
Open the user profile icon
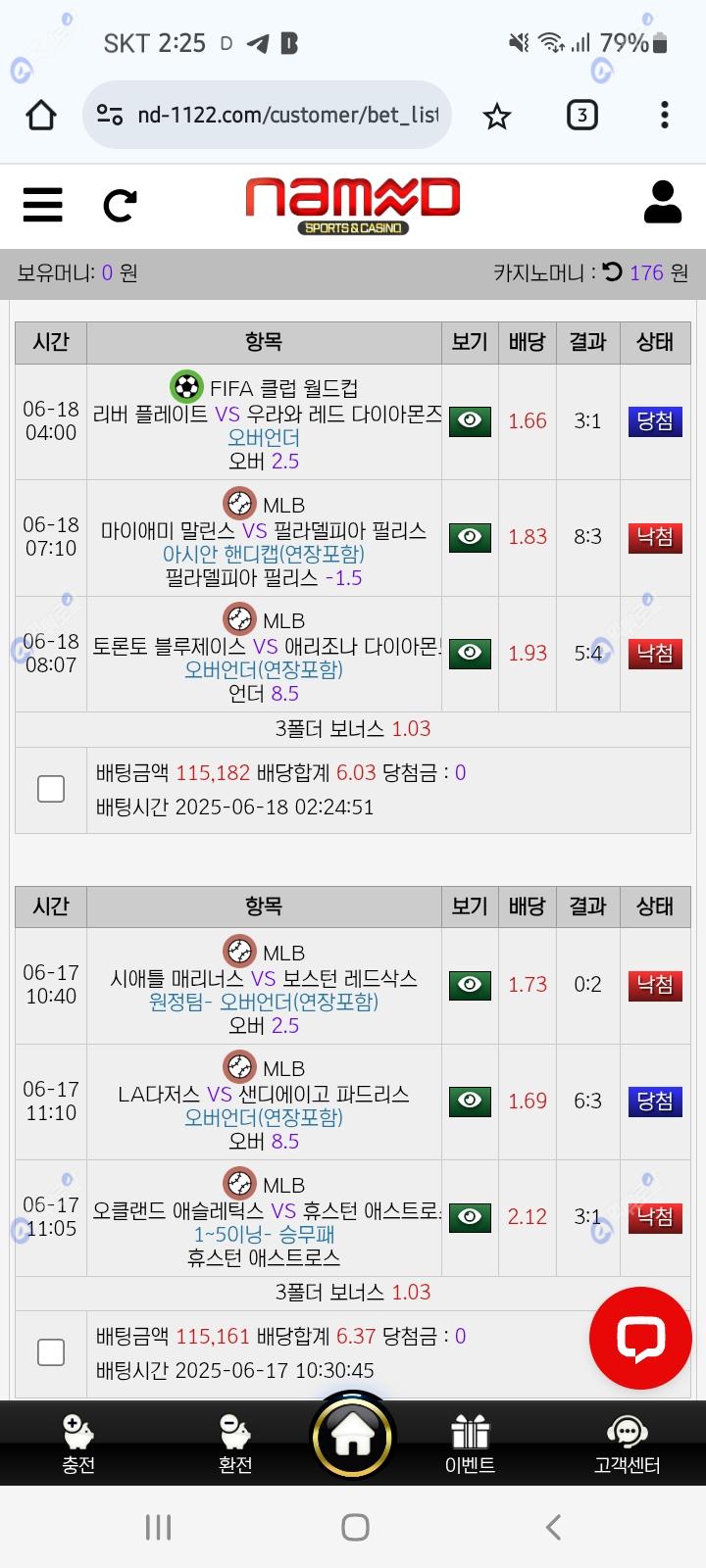(x=662, y=203)
